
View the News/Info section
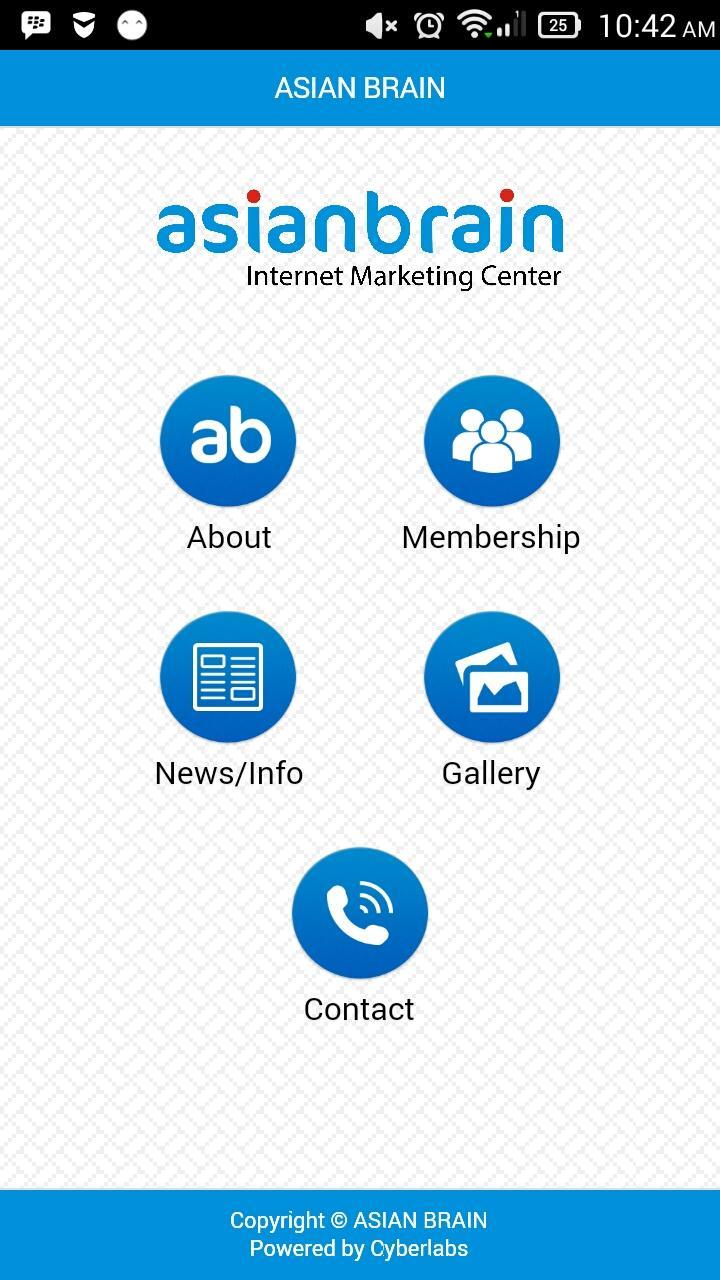click(228, 677)
